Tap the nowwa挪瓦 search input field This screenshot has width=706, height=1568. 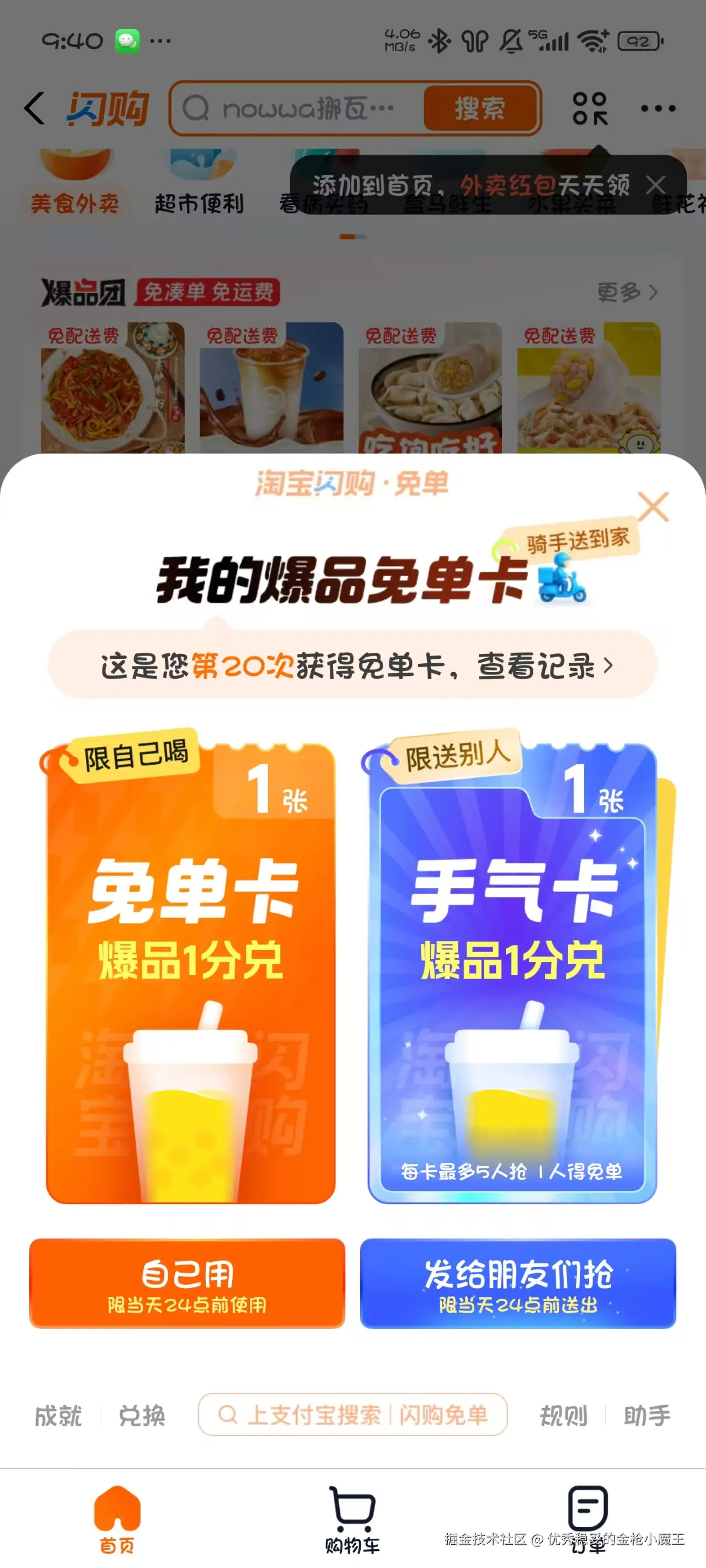point(304,108)
